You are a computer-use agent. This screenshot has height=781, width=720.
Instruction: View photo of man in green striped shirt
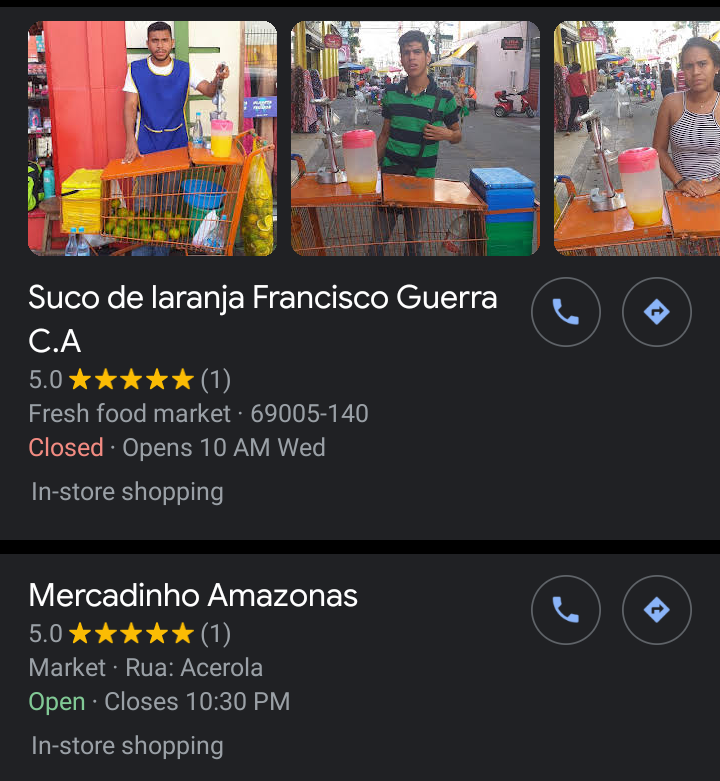tap(415, 138)
